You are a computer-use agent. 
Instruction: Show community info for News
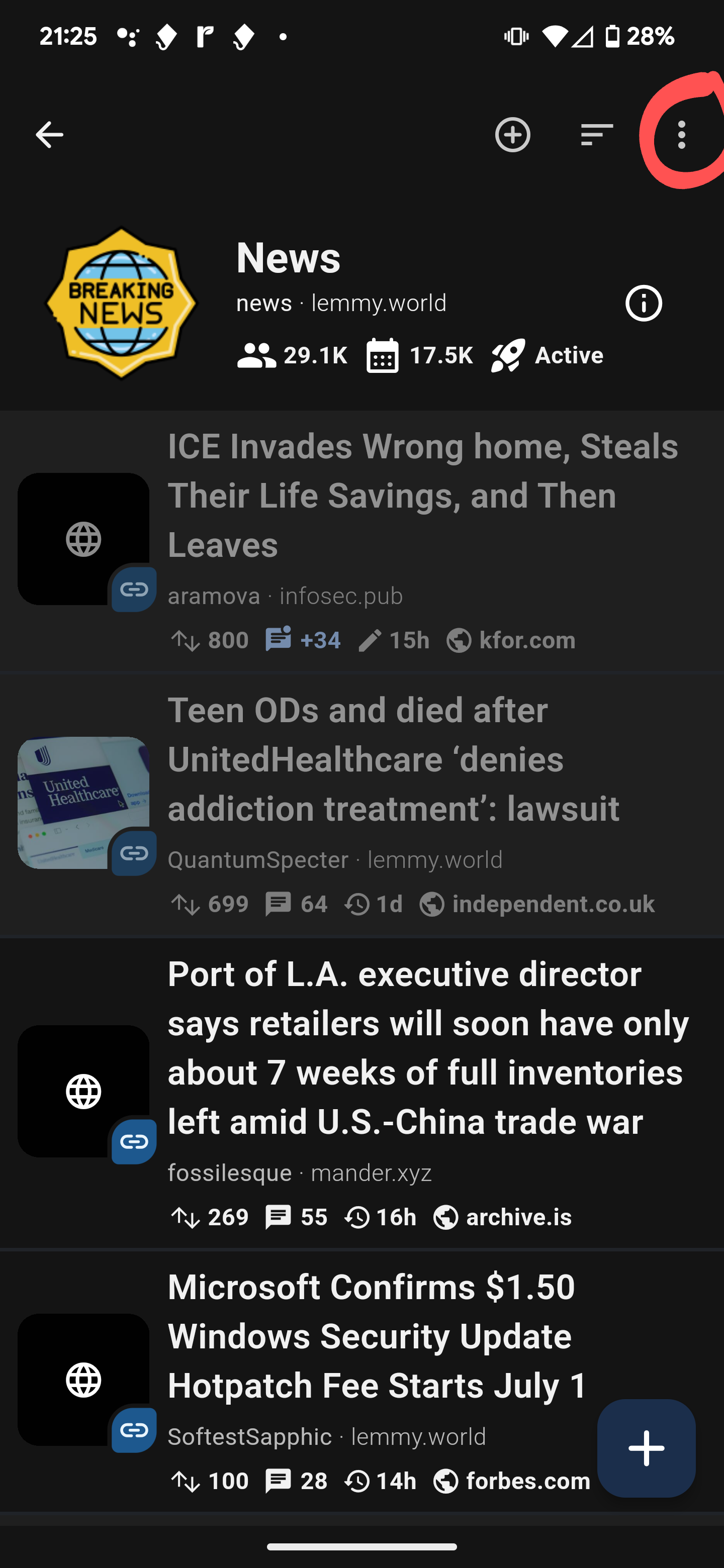click(x=643, y=303)
